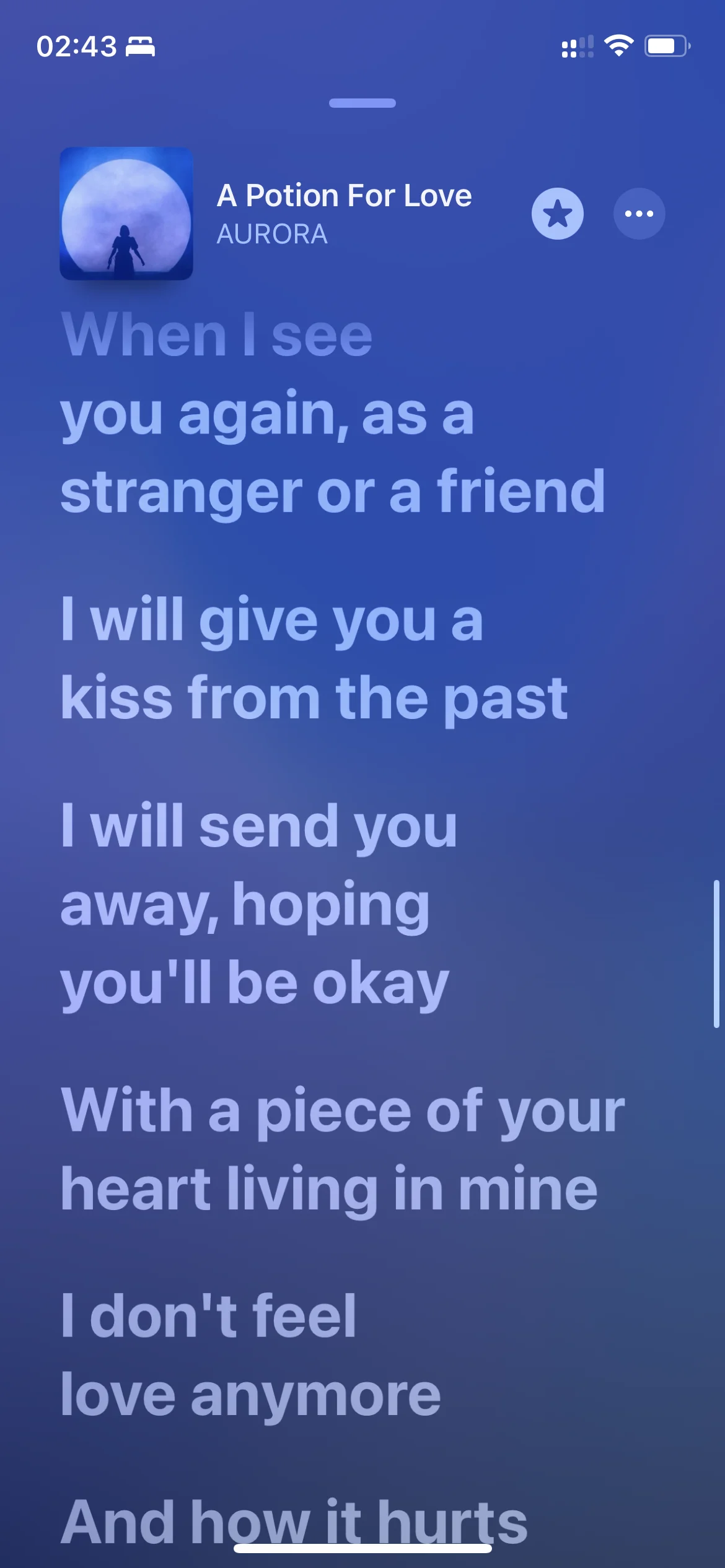Jump to lyric "With a piece of your heart"
This screenshot has height=1568, width=725.
click(x=343, y=1149)
